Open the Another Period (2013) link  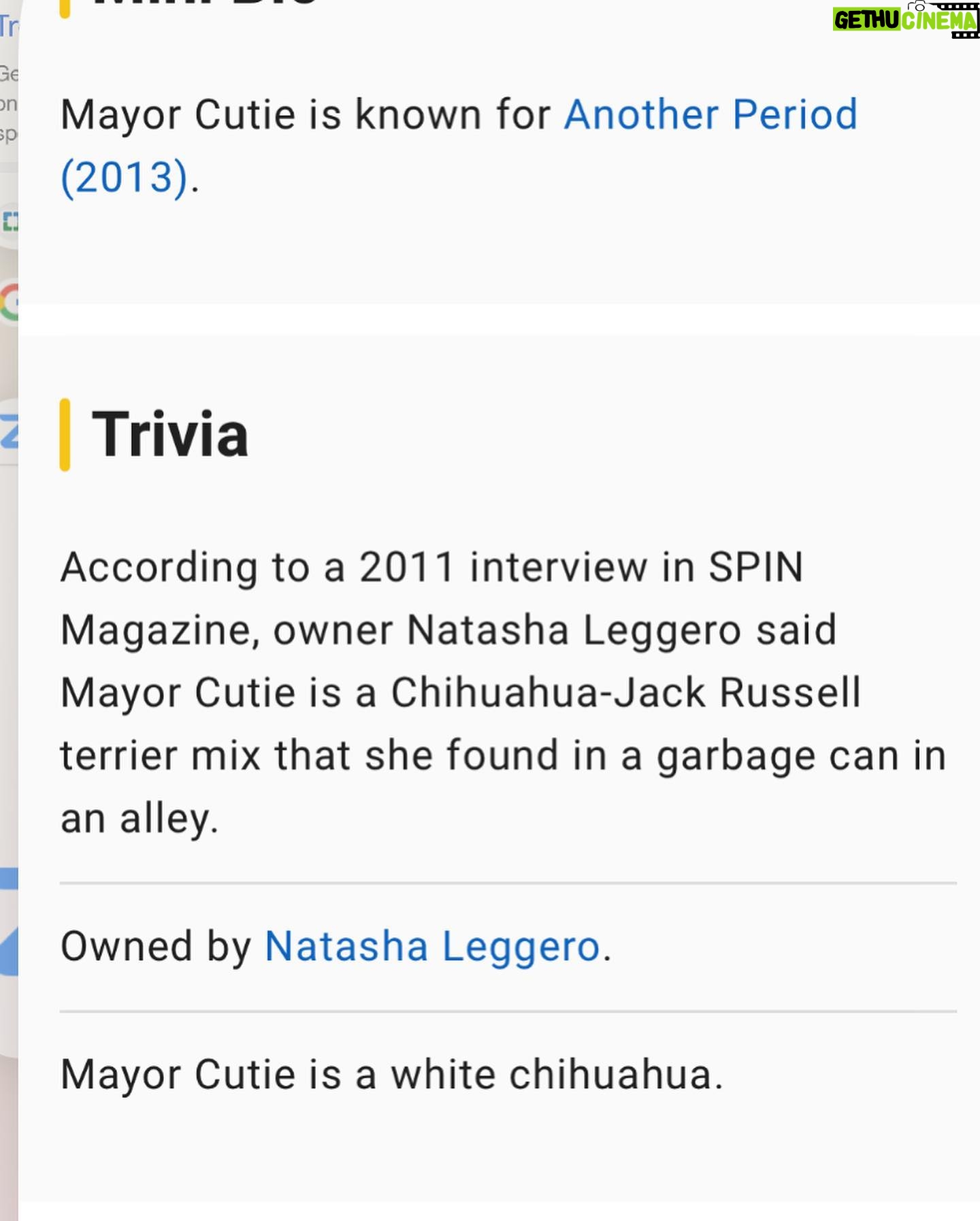point(710,114)
